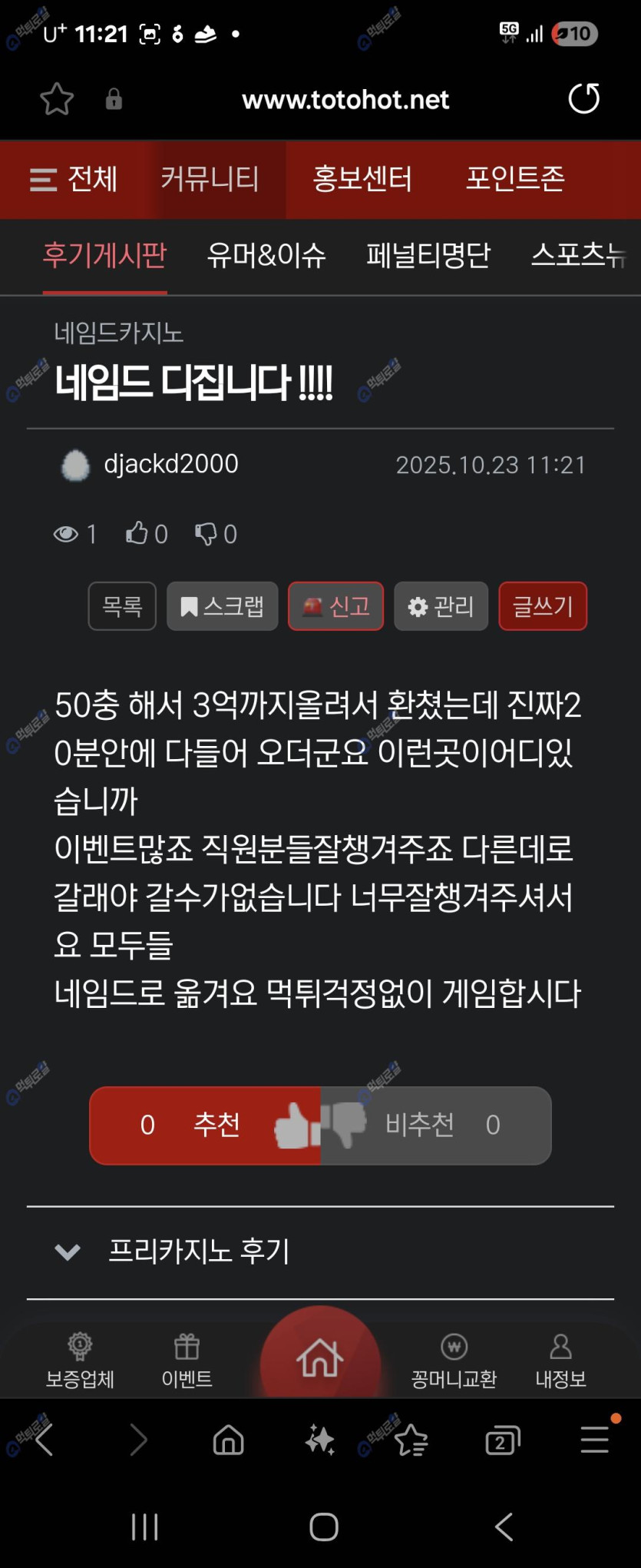Open the 전체 menu

[74, 179]
